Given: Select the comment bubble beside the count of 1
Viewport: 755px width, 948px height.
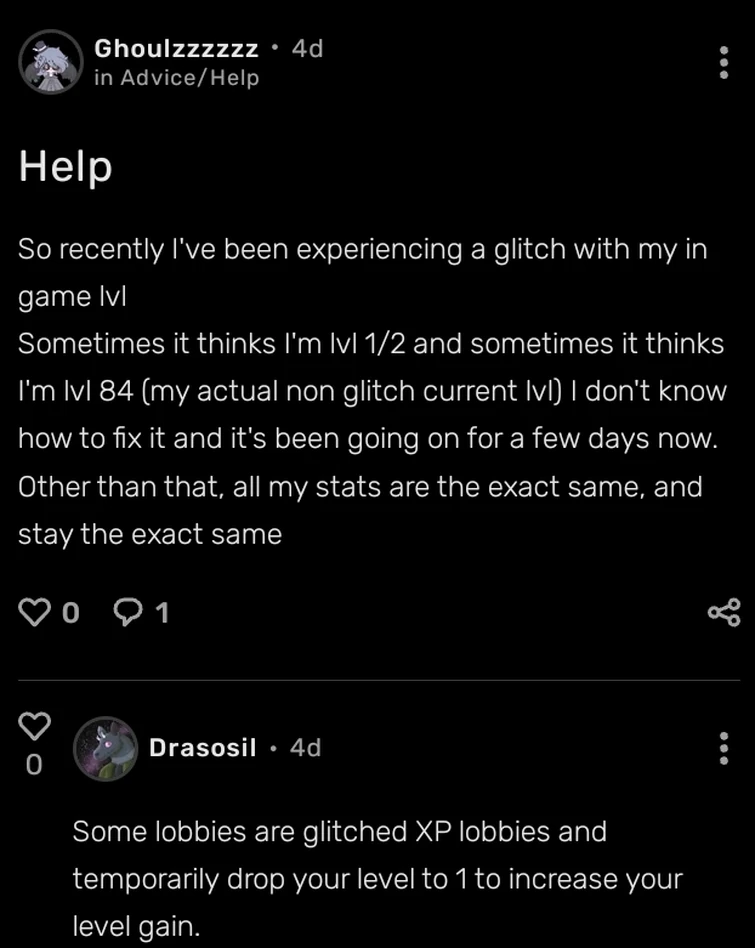Looking at the screenshot, I should tap(126, 612).
